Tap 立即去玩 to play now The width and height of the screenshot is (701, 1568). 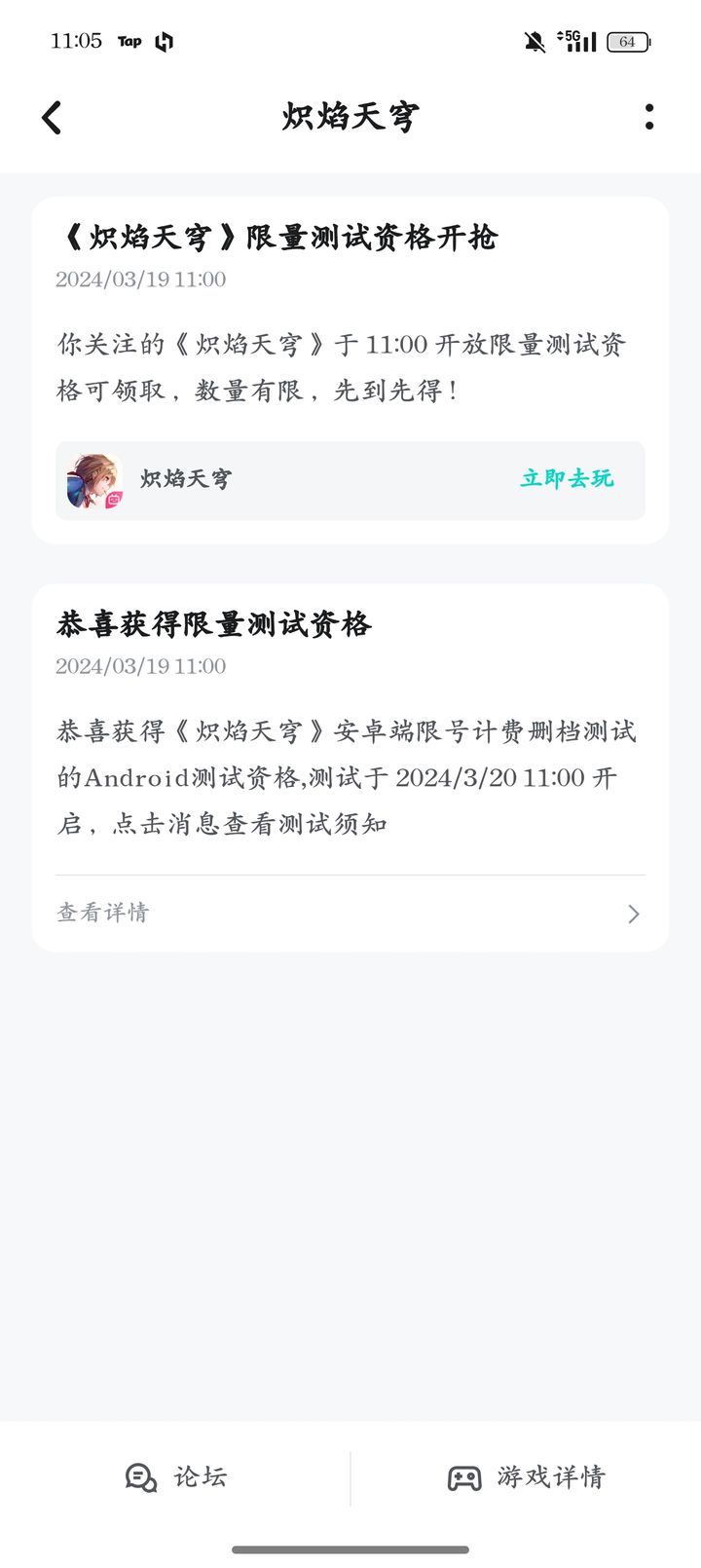point(568,480)
